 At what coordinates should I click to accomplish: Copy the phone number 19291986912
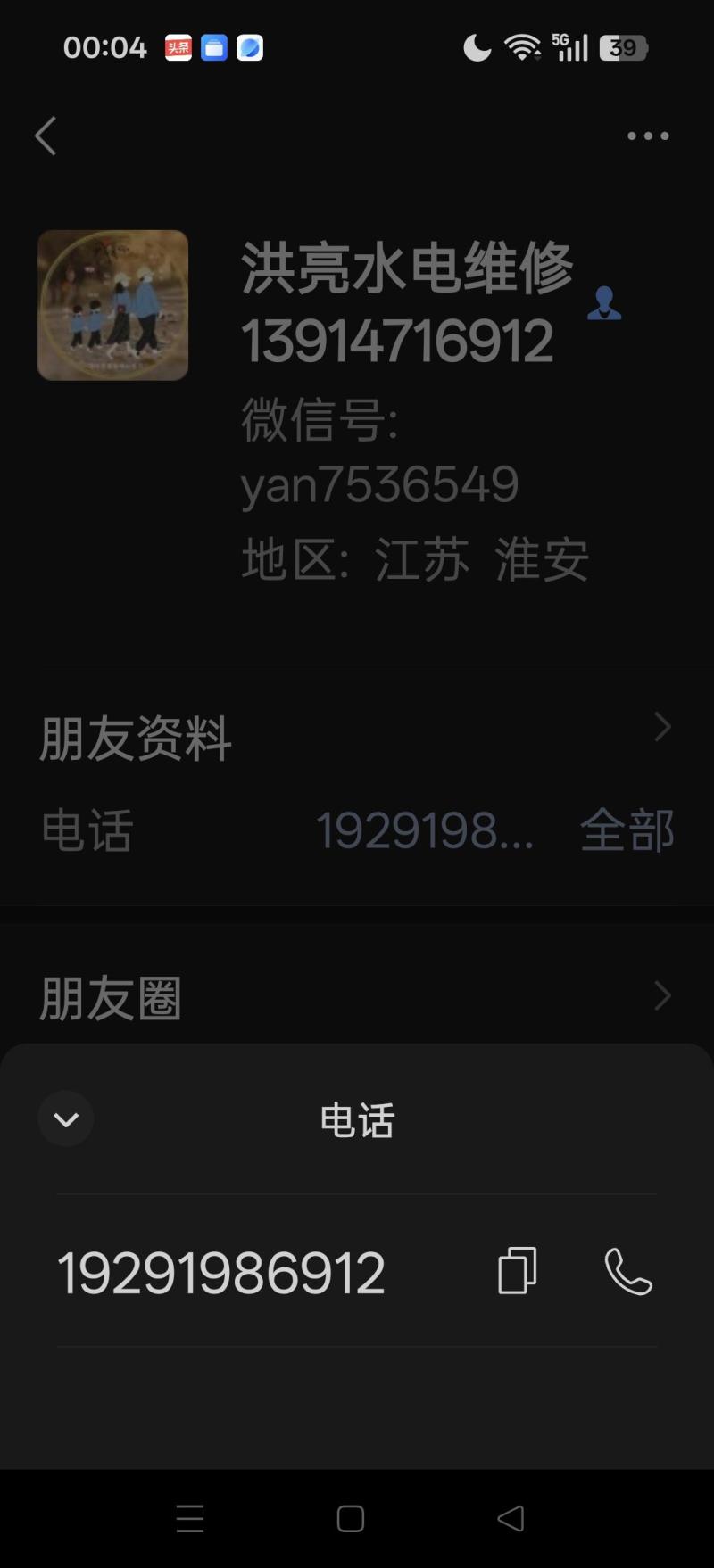[x=517, y=1270]
